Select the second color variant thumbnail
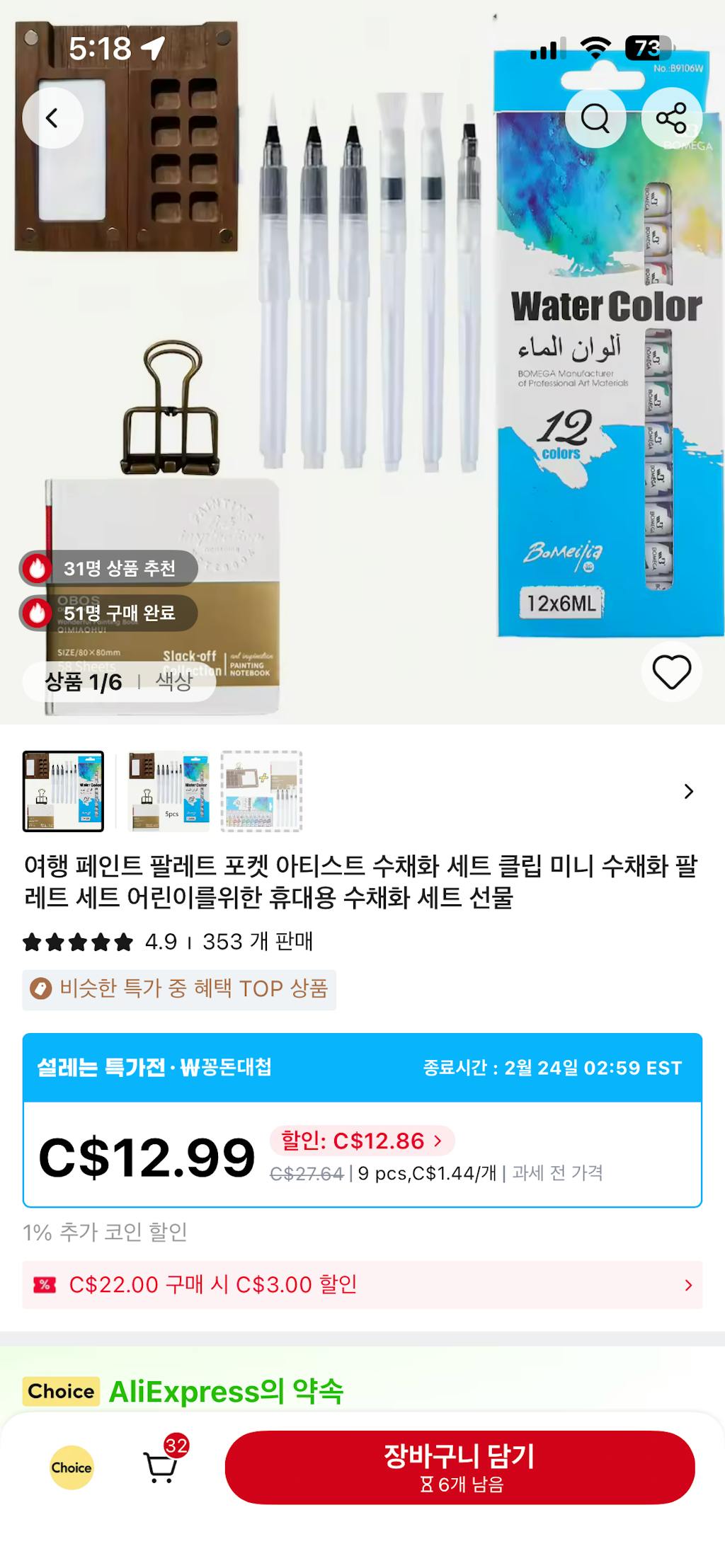This screenshot has height=1568, width=725. click(x=169, y=791)
